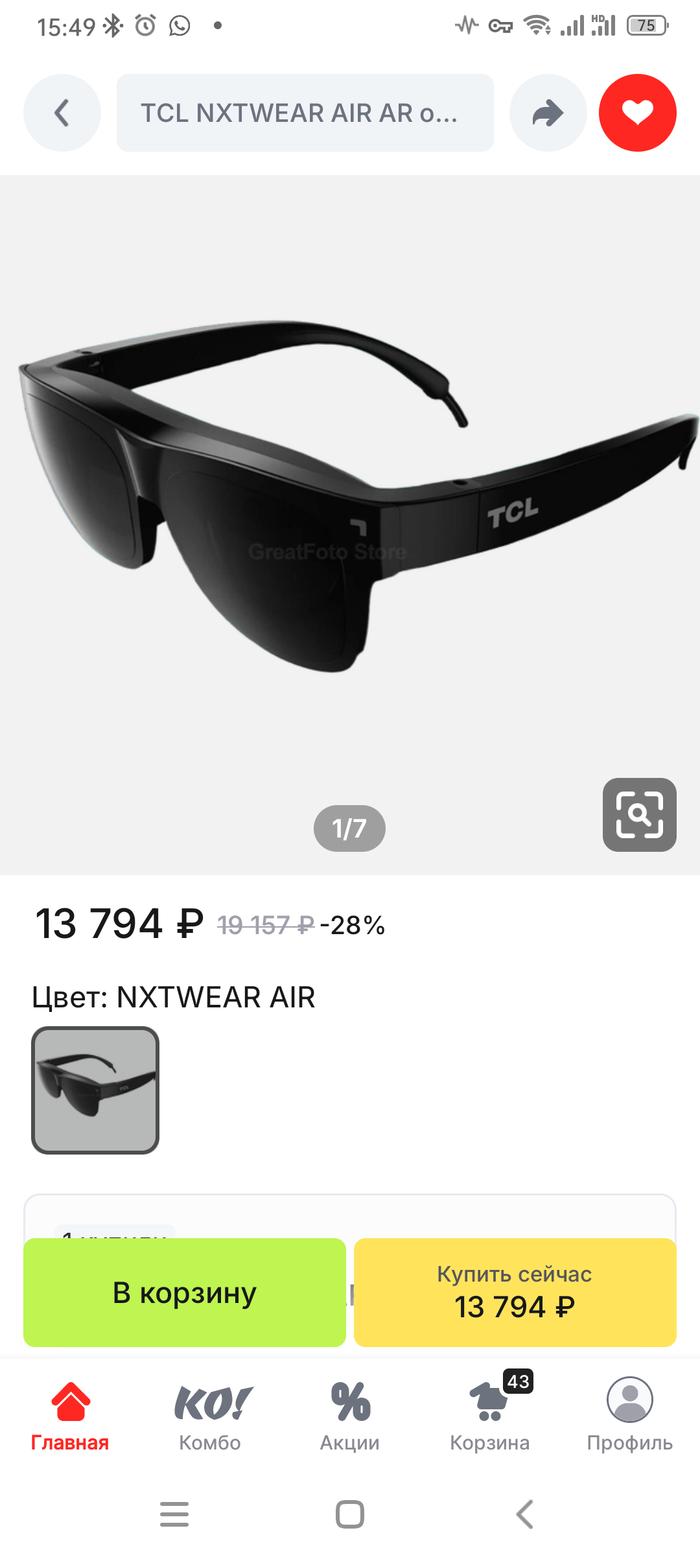This screenshot has width=700, height=1561.
Task: Switch to the Главная tab
Action: [x=70, y=1417]
